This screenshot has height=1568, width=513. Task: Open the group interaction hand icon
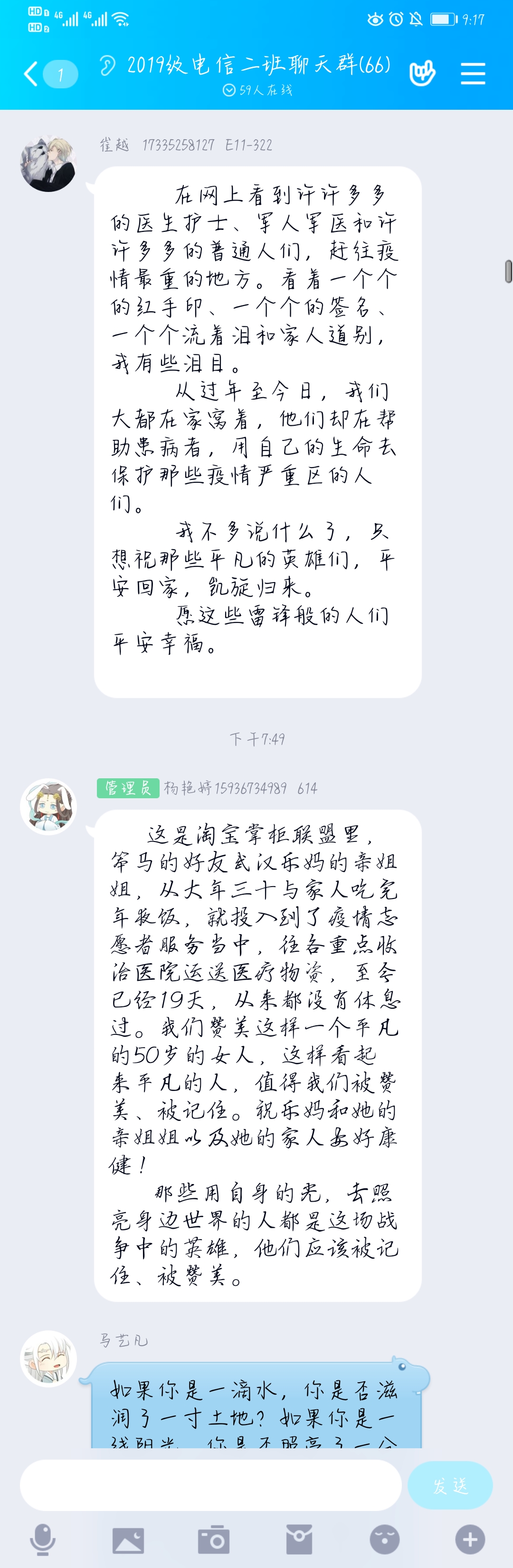pyautogui.click(x=422, y=74)
